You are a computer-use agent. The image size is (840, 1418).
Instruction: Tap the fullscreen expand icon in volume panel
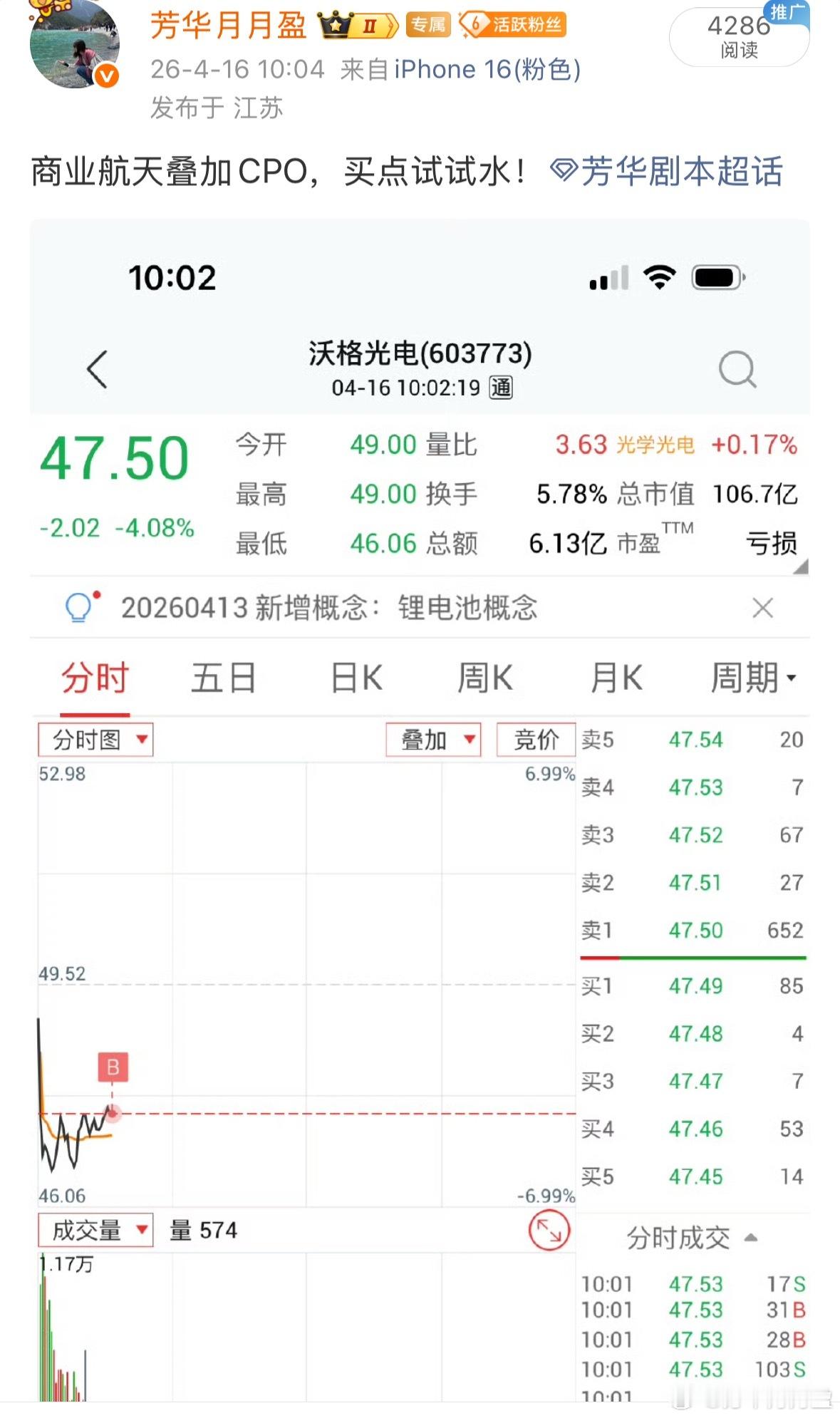point(549,1229)
